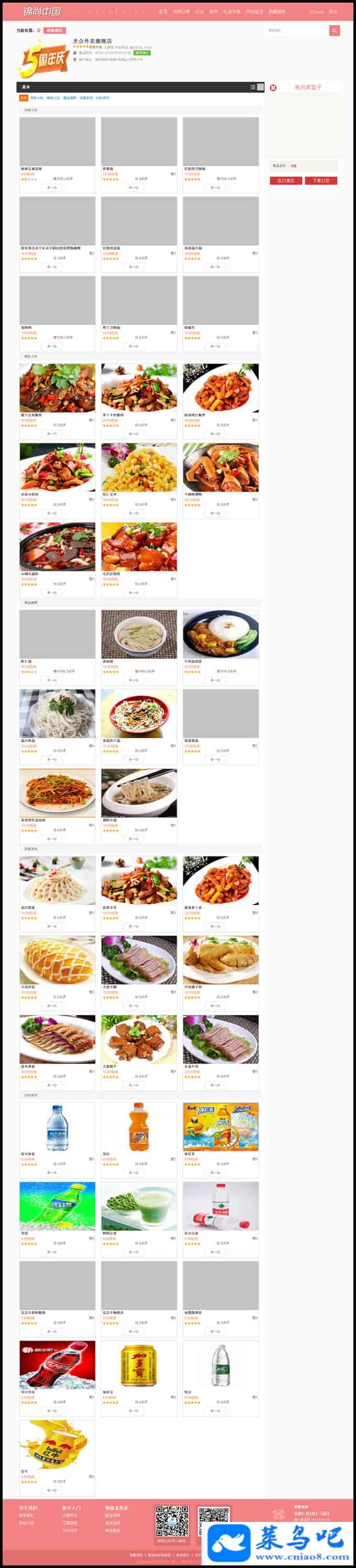Image resolution: width=356 pixels, height=1568 pixels.
Task: Select the 特色小炒 category tab
Action: (x=53, y=98)
